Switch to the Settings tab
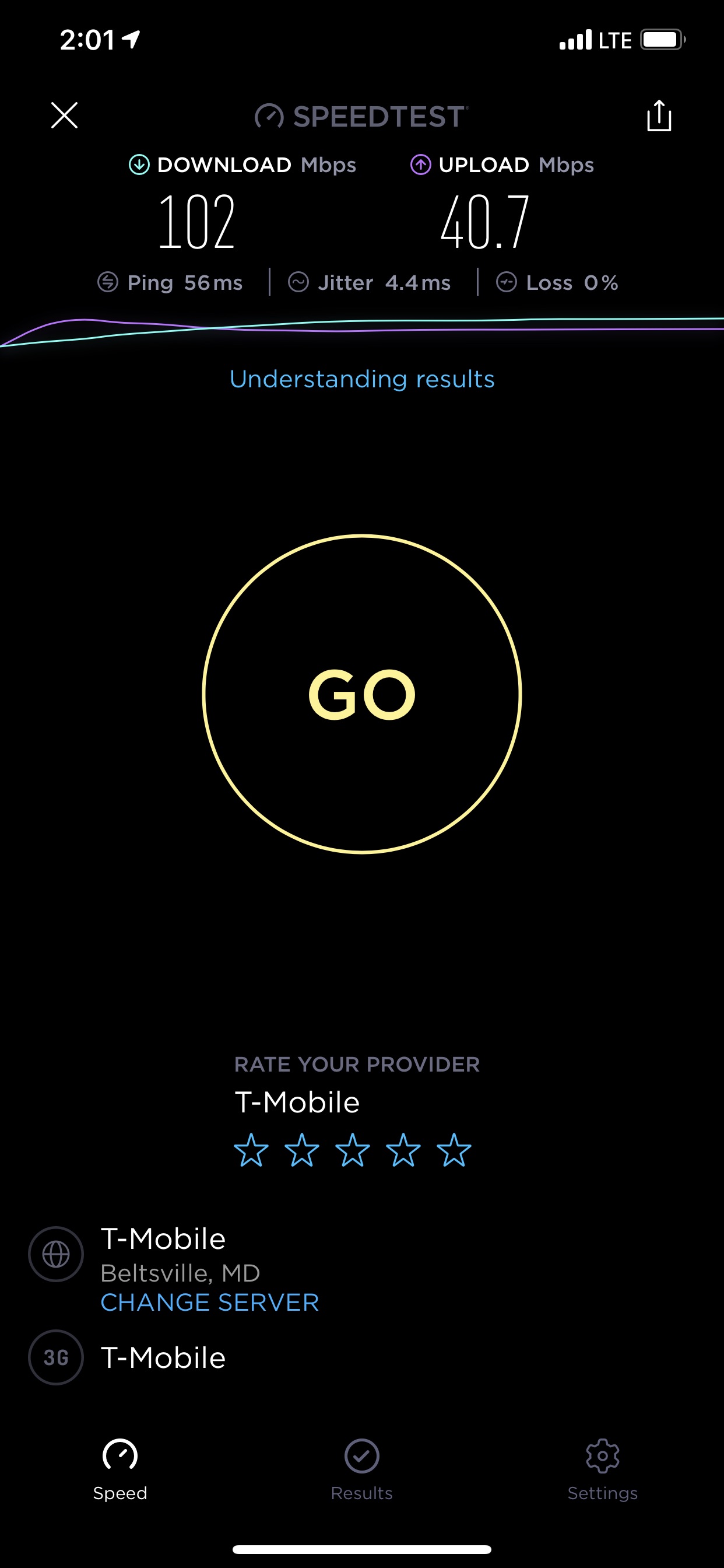724x1568 pixels. pos(602,1470)
